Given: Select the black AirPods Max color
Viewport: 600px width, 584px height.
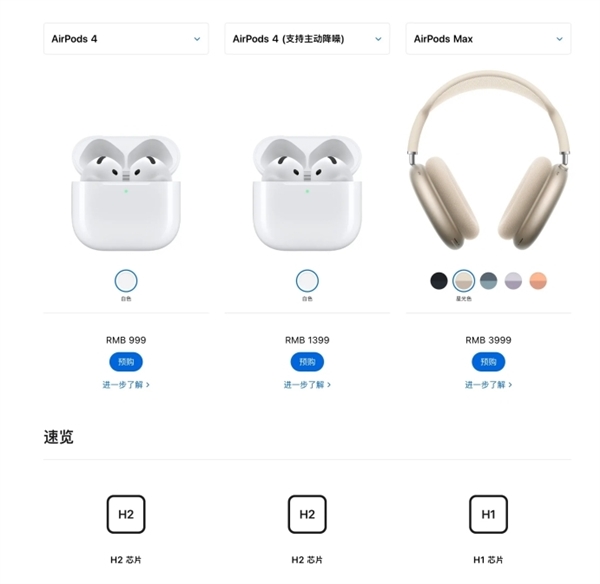Looking at the screenshot, I should [439, 281].
